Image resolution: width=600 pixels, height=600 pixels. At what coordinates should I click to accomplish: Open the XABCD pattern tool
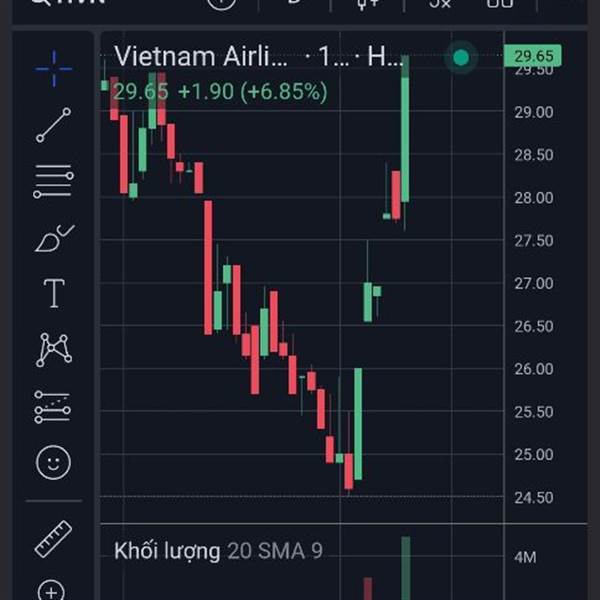tap(53, 350)
